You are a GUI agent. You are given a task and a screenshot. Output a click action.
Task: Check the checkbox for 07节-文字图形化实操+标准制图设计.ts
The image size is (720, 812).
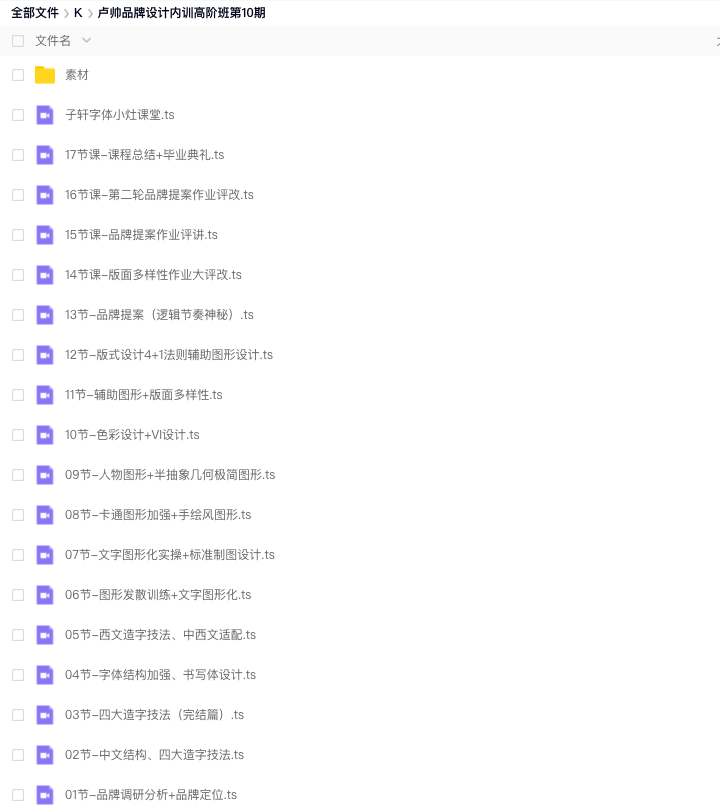pyautogui.click(x=17, y=554)
